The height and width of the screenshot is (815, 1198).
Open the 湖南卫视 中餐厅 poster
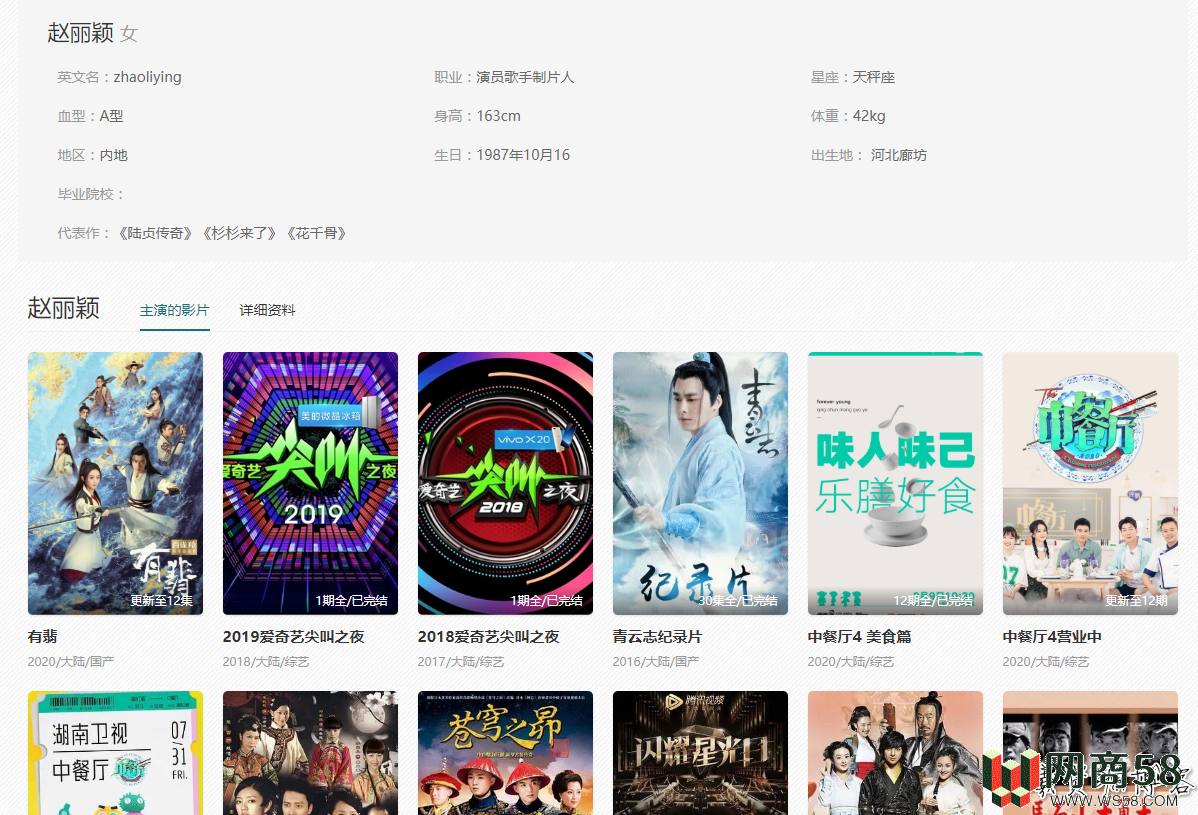[115, 753]
